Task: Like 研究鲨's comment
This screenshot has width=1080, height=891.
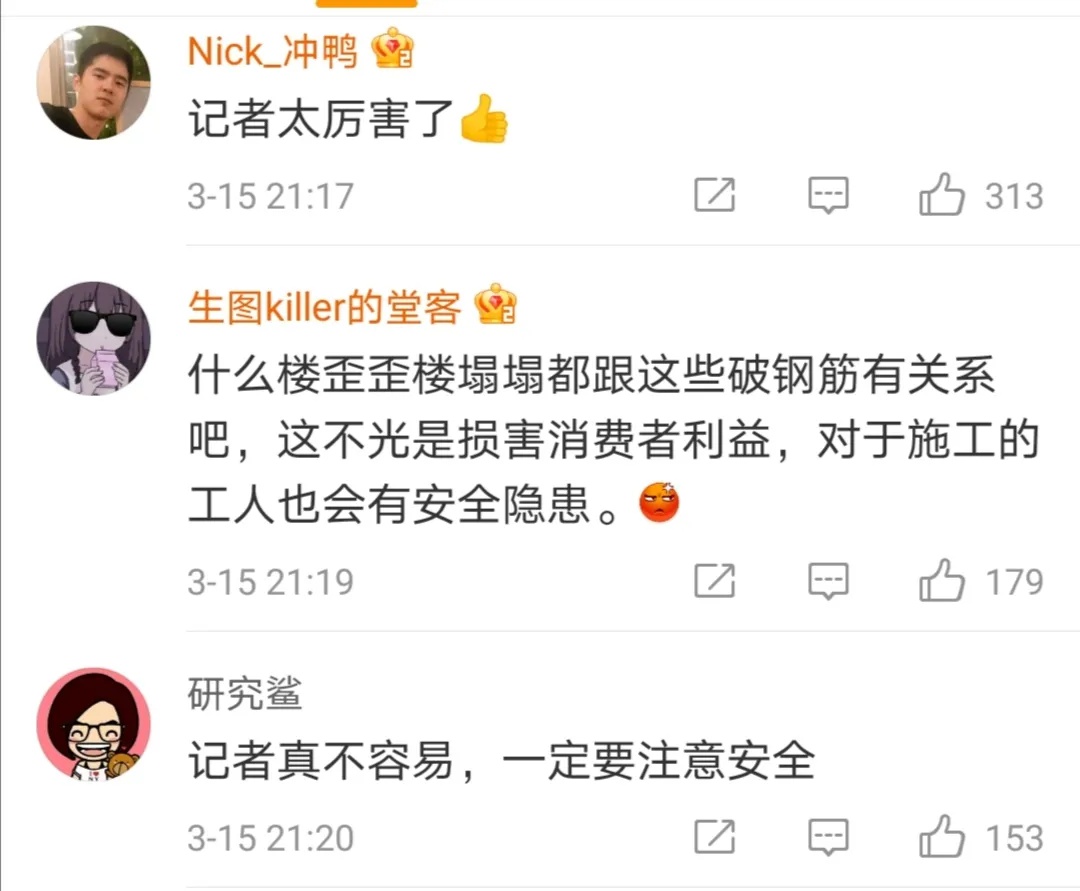Action: click(x=941, y=837)
